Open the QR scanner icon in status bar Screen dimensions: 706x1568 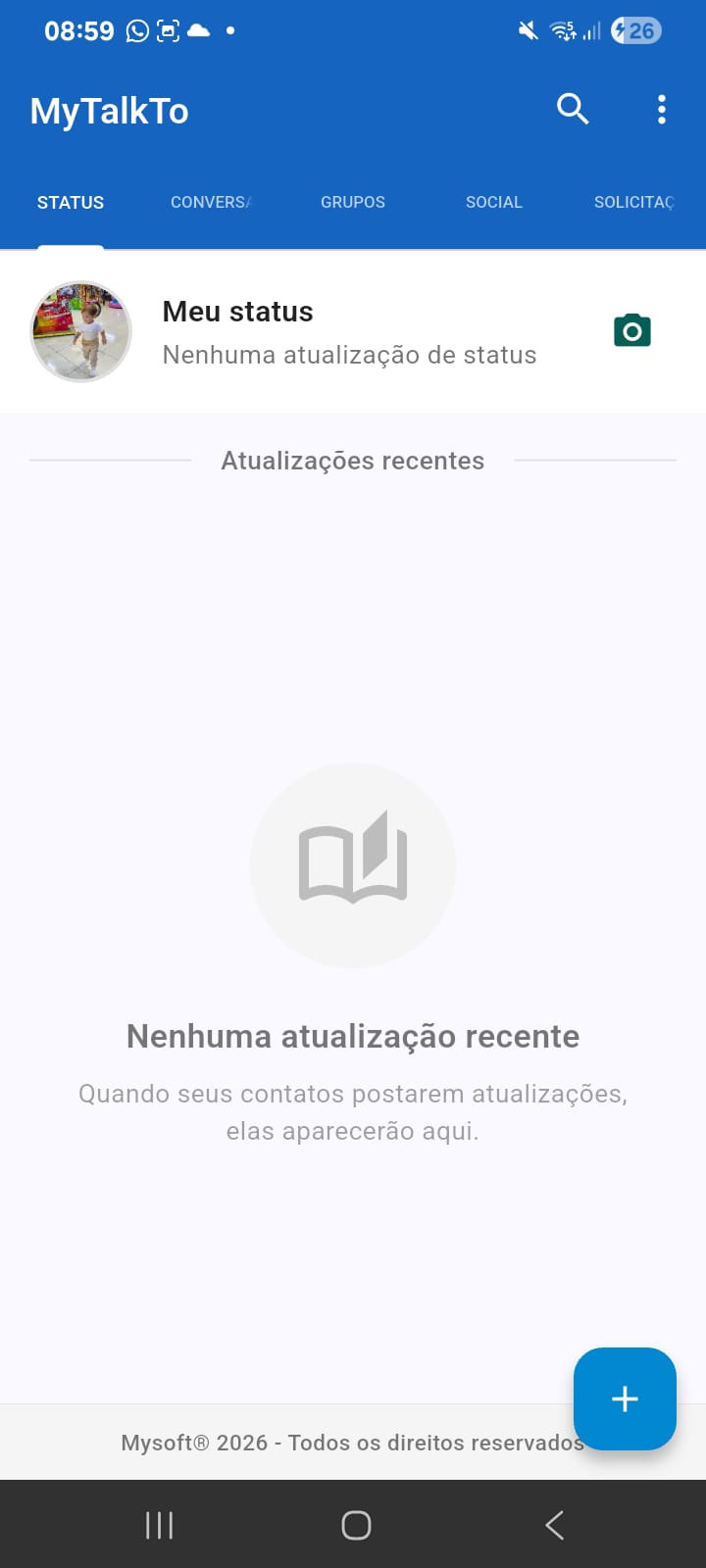tap(169, 30)
